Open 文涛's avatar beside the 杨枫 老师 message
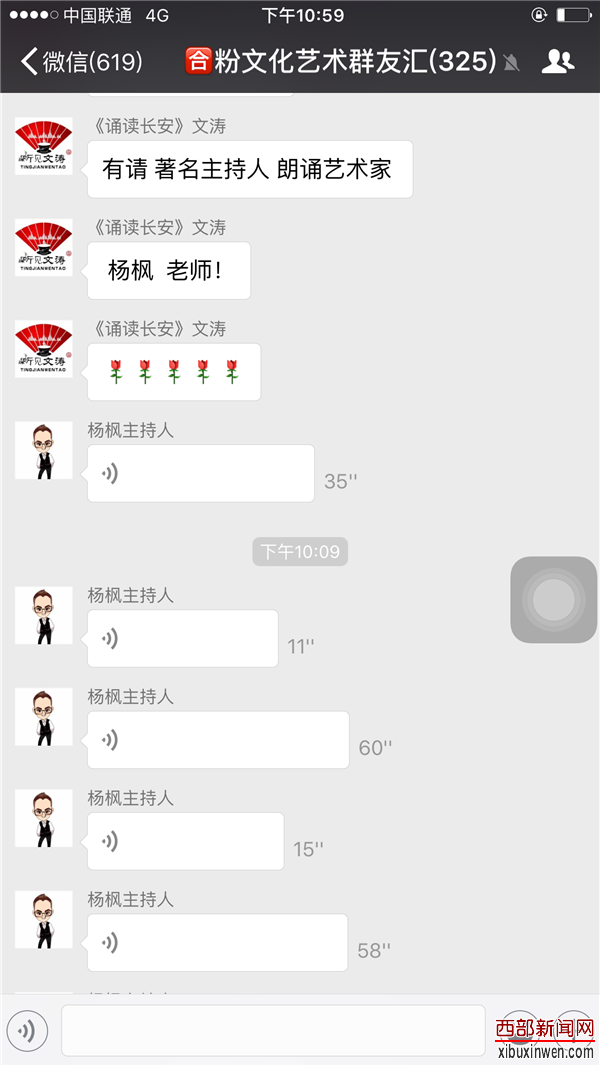 coord(44,247)
